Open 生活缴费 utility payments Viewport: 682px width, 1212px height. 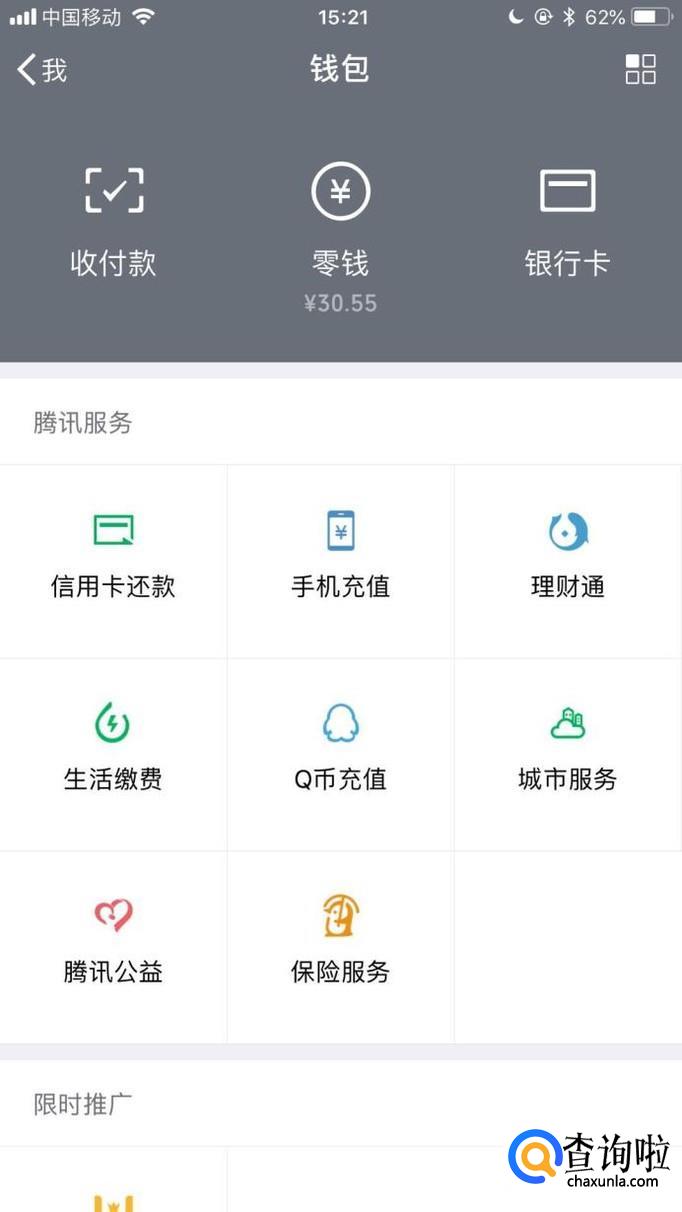pos(113,750)
